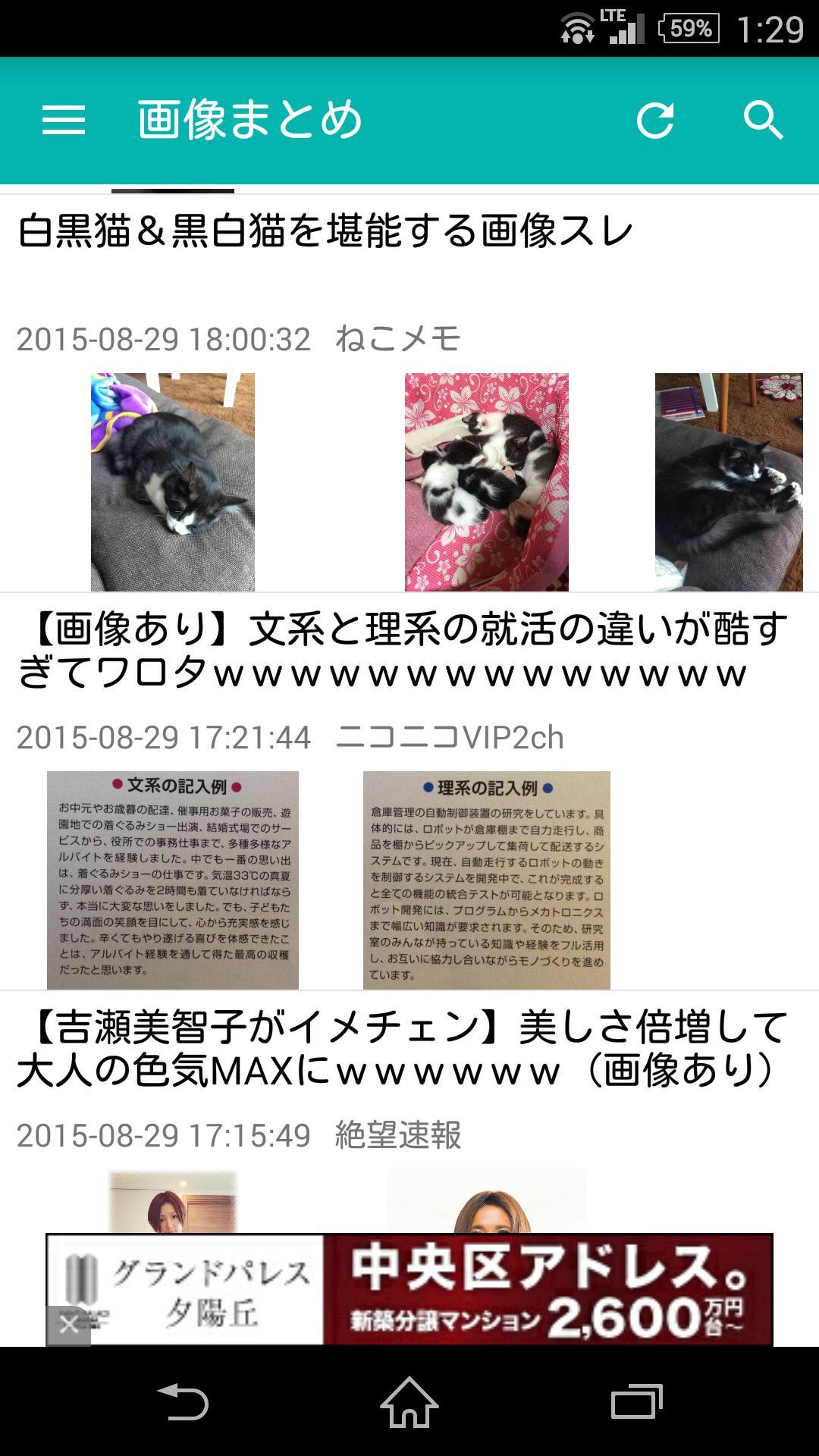The height and width of the screenshot is (1456, 819).
Task: View the 文系の記入例 image
Action: [173, 880]
